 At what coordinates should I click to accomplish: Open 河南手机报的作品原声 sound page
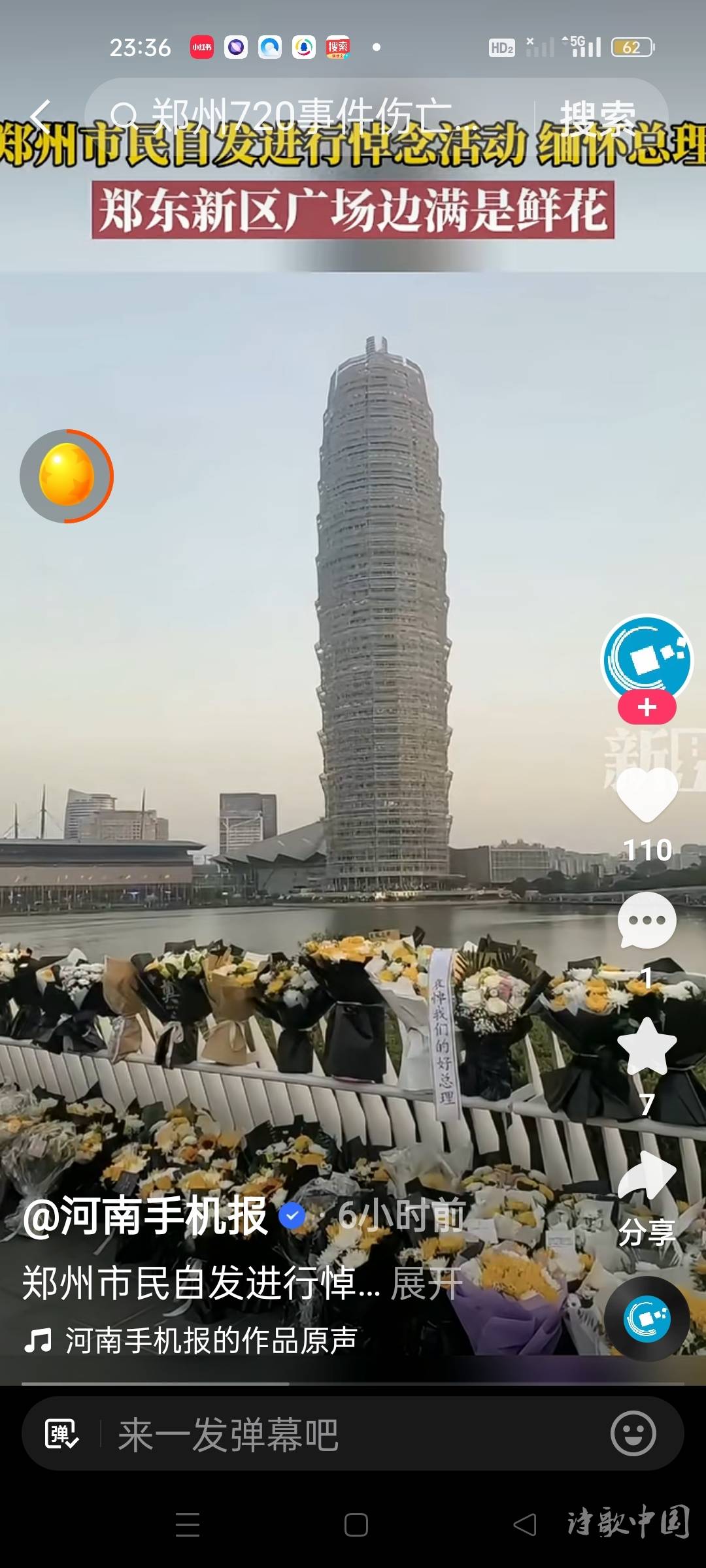[209, 1340]
